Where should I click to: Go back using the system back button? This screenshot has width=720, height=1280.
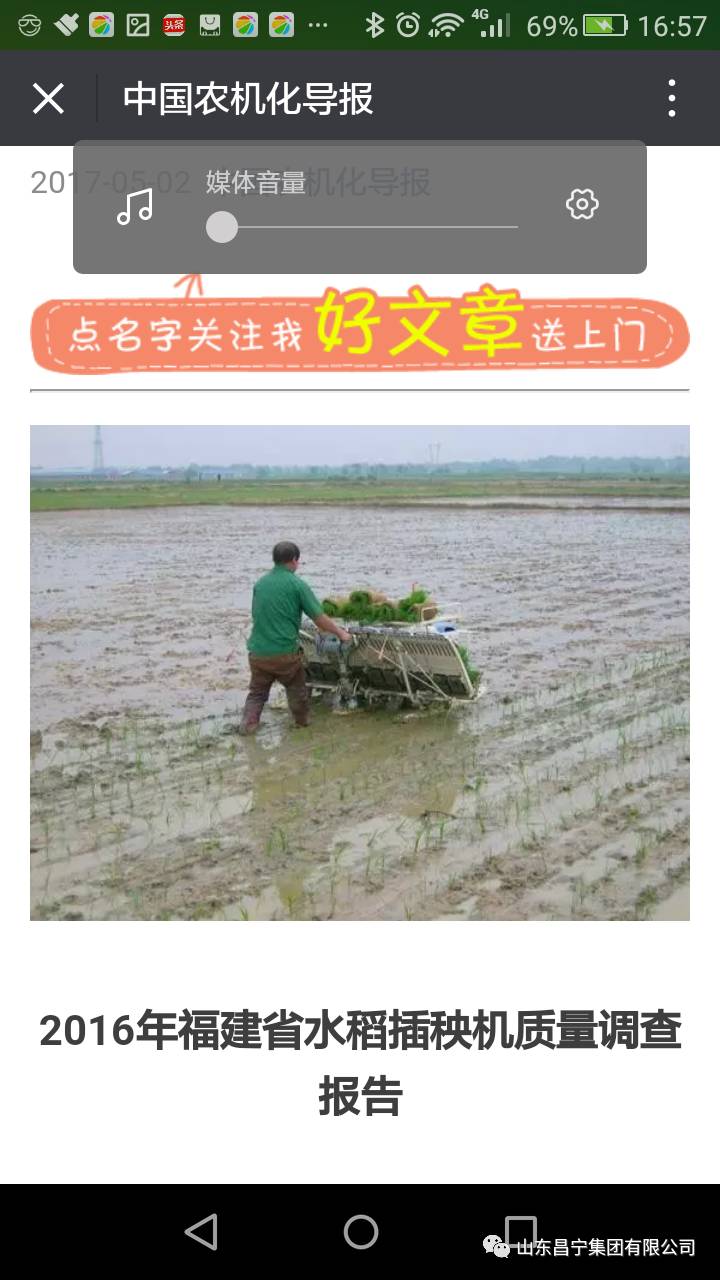tap(201, 1232)
